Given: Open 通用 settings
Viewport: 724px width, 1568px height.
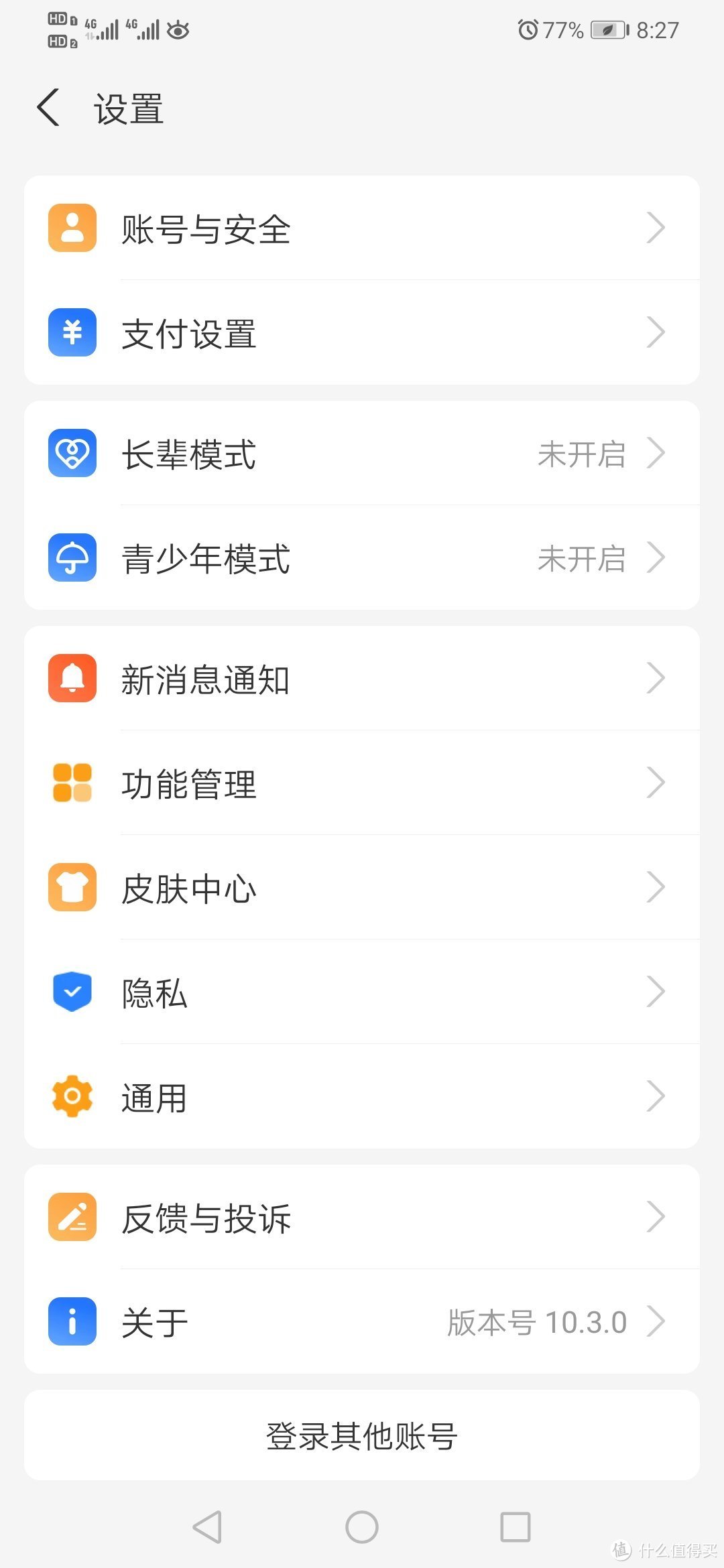Looking at the screenshot, I should pyautogui.click(x=362, y=1096).
